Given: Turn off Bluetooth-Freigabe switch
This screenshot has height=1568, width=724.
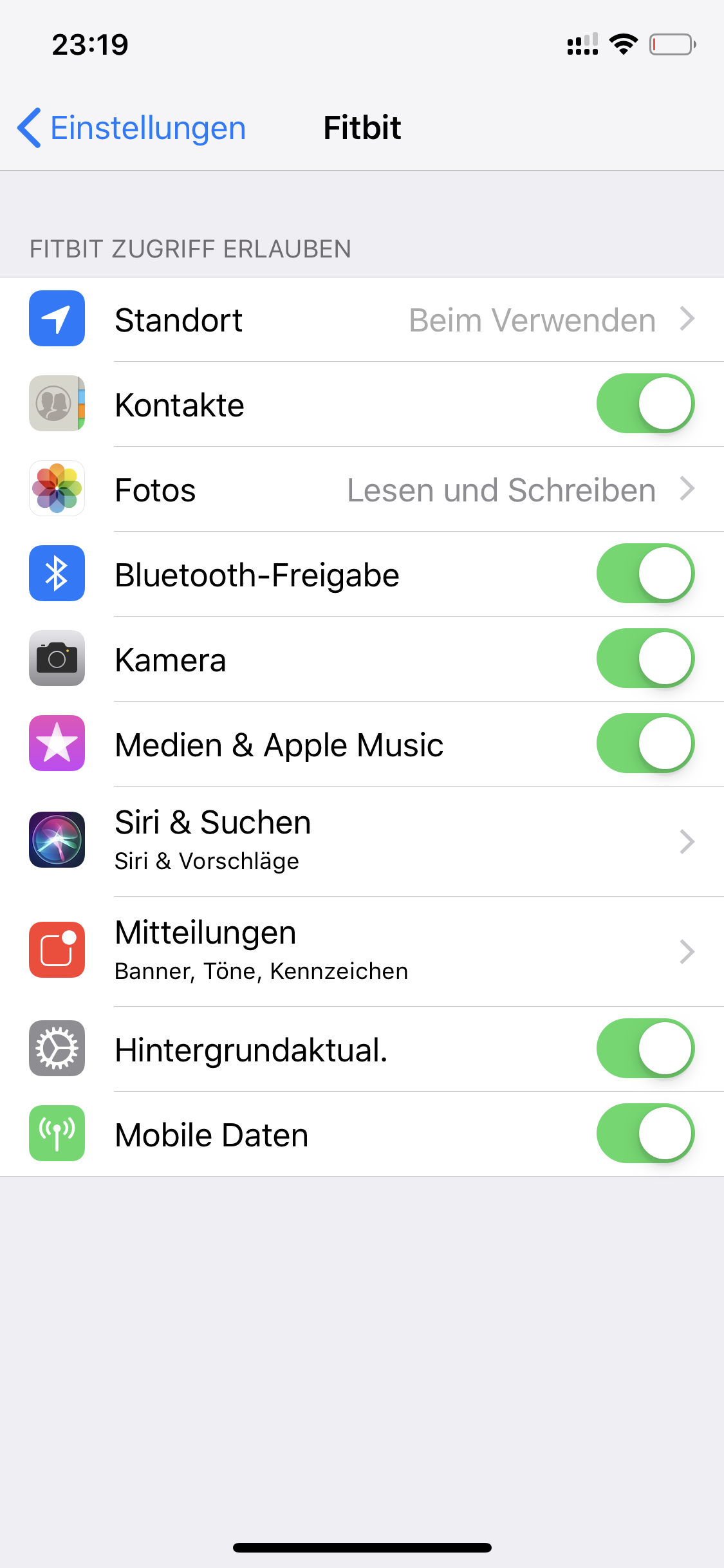Looking at the screenshot, I should 645,574.
